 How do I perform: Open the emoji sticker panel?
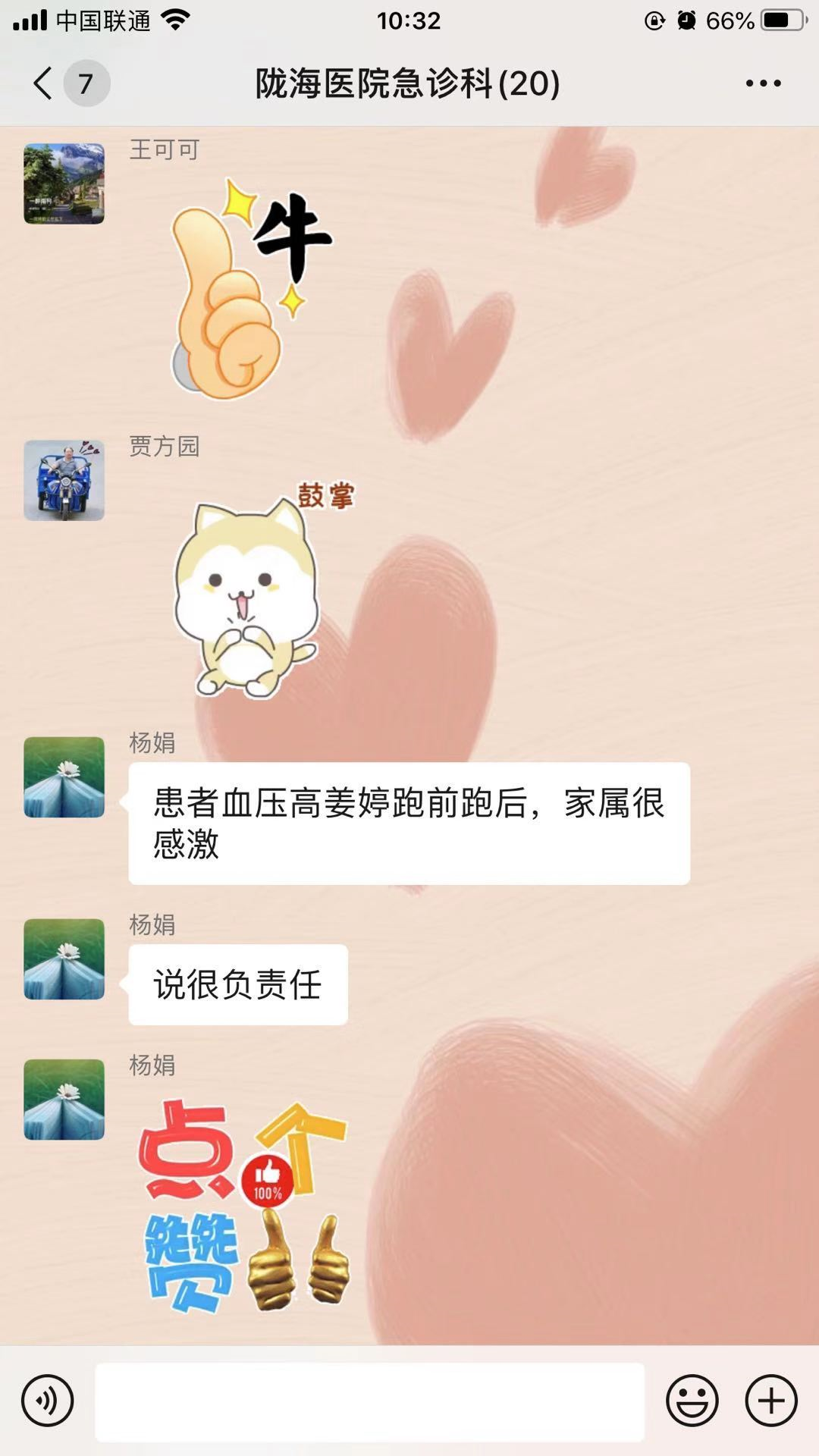coord(692,1400)
